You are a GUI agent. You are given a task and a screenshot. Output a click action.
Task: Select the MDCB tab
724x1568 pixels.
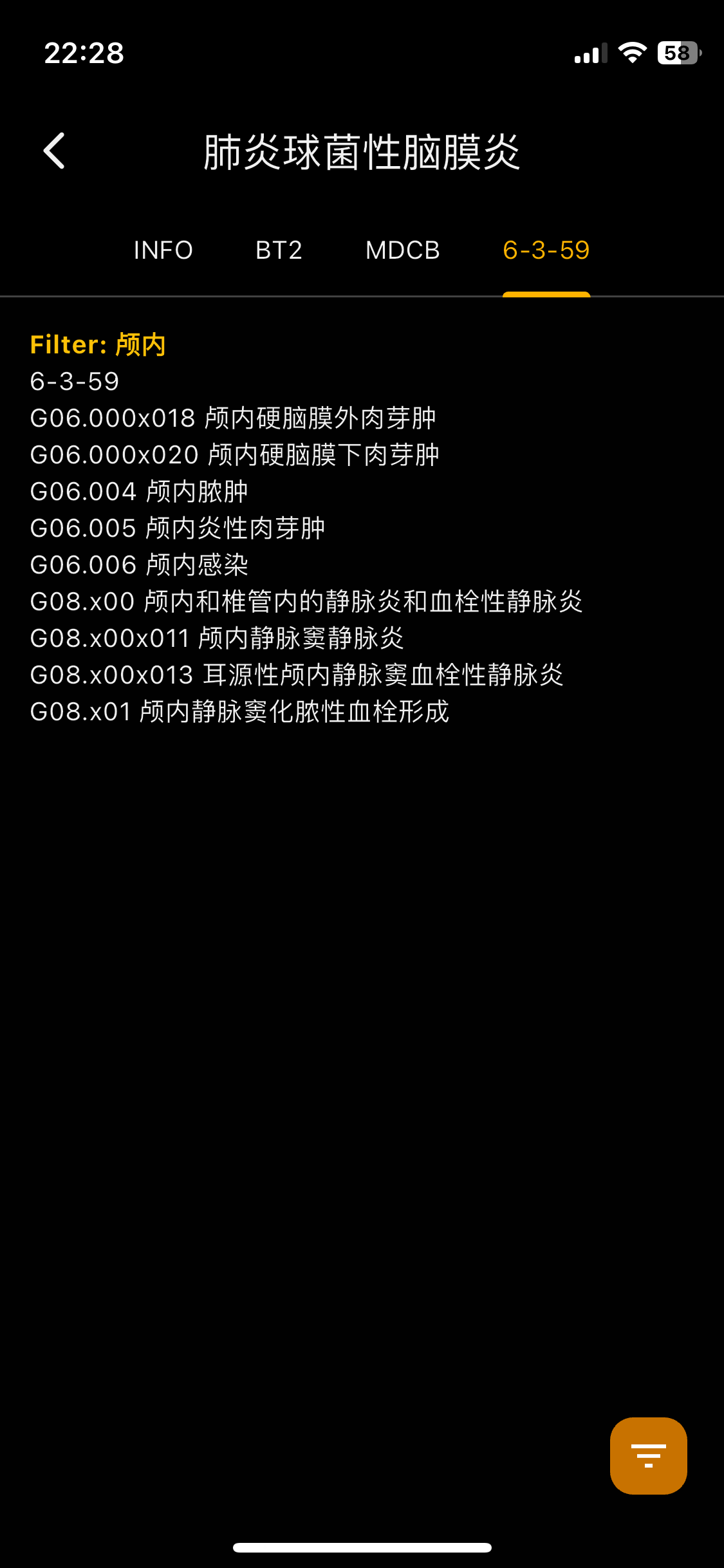(x=402, y=250)
